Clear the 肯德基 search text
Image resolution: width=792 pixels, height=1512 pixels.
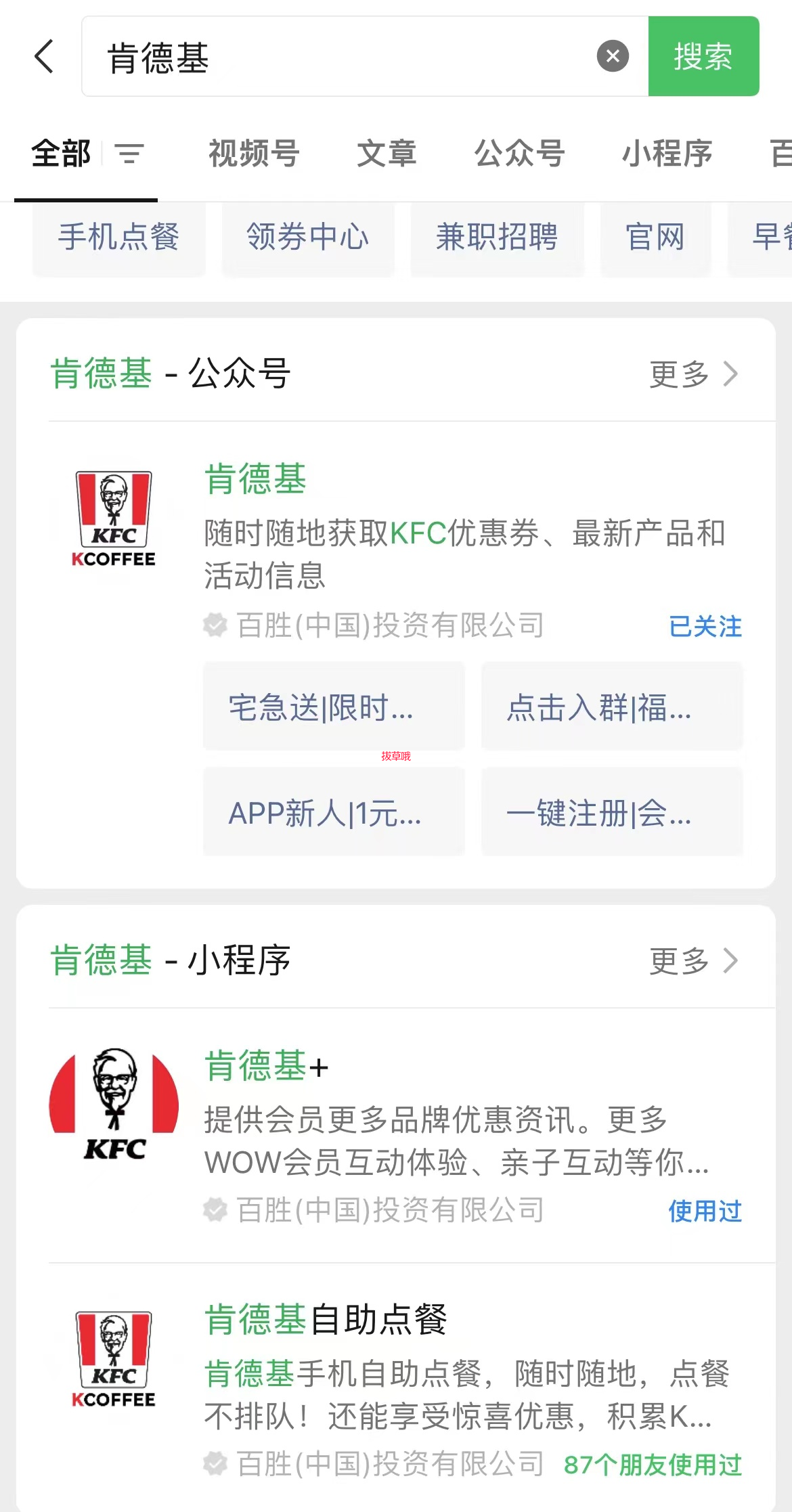[613, 56]
